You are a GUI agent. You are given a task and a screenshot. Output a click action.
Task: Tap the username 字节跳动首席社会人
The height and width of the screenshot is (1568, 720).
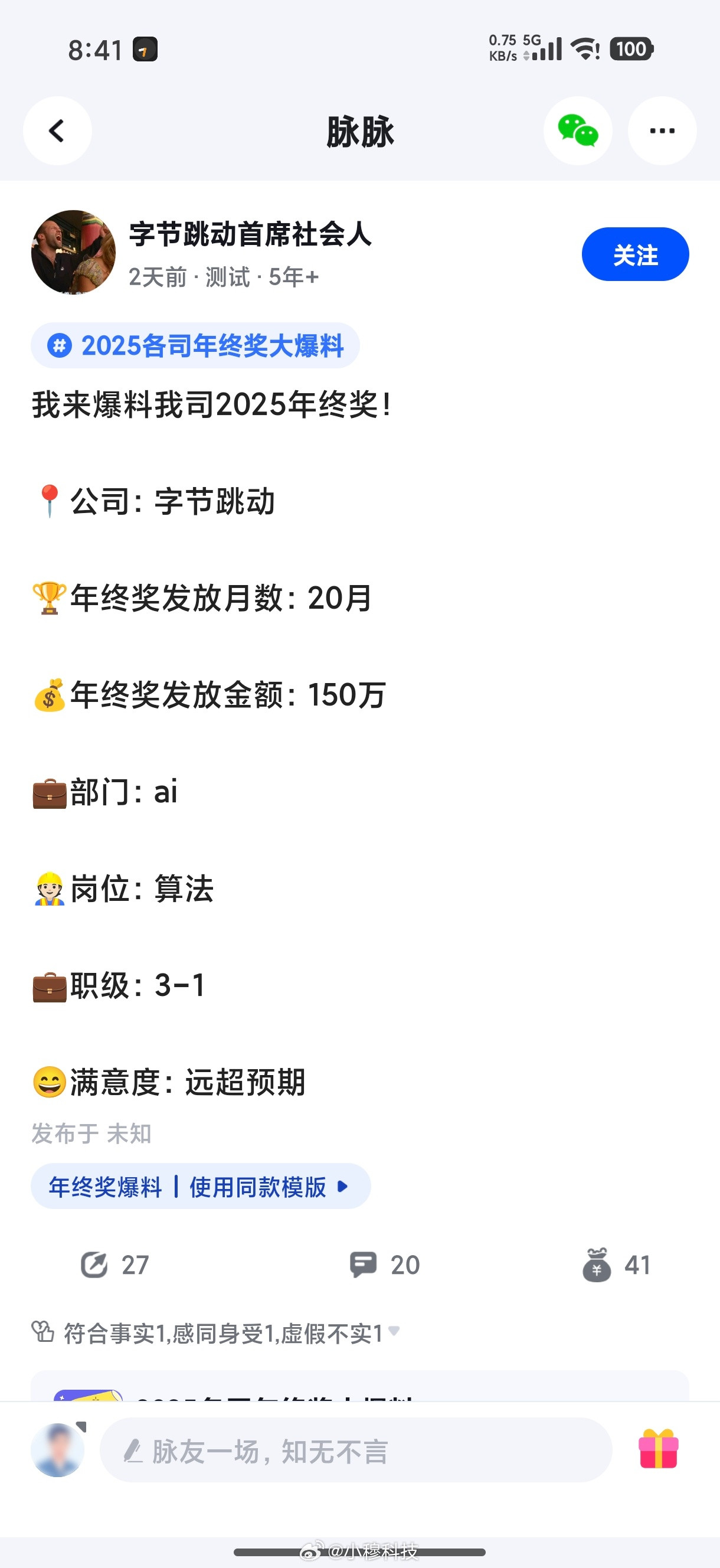(x=251, y=237)
